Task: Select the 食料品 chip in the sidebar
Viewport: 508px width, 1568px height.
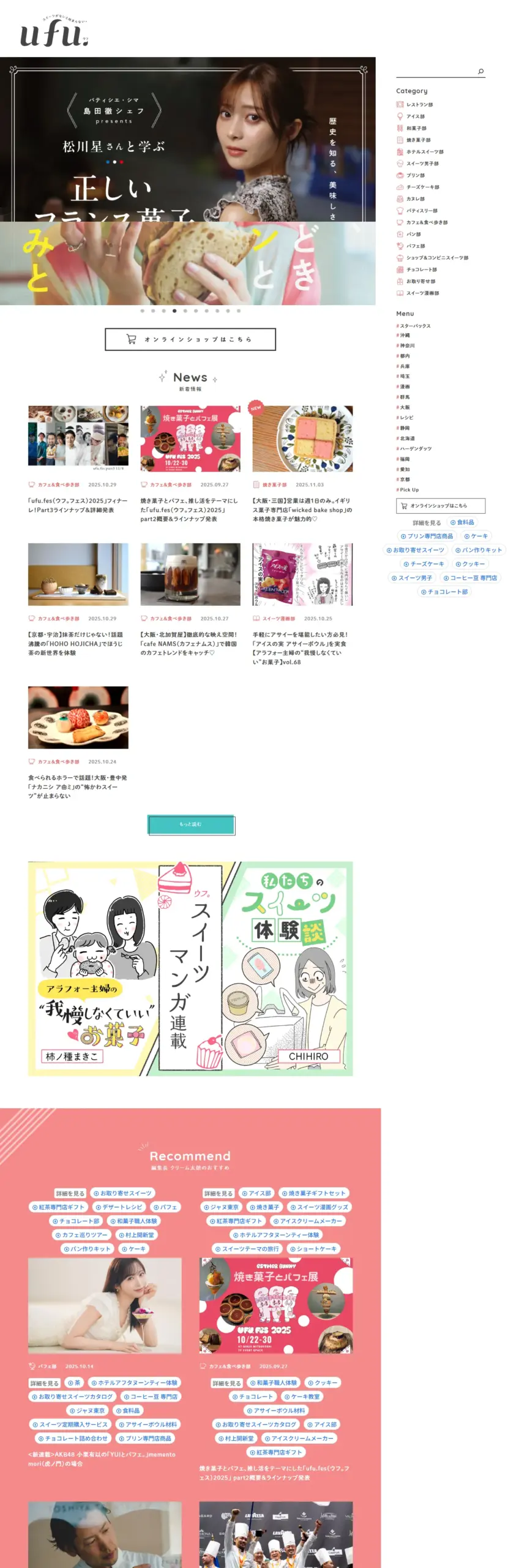Action: click(462, 522)
